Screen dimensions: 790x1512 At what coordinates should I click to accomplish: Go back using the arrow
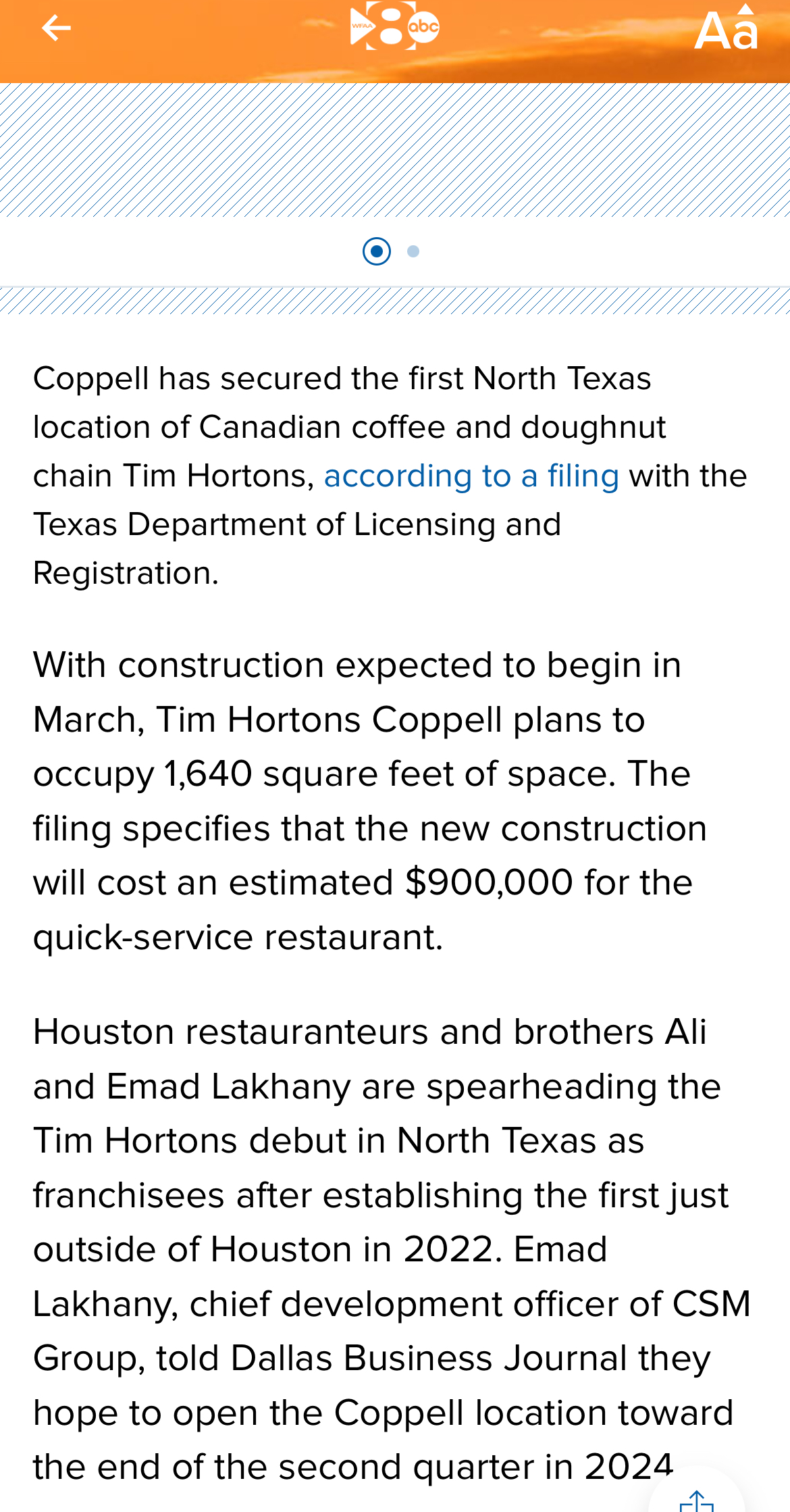pos(56,28)
